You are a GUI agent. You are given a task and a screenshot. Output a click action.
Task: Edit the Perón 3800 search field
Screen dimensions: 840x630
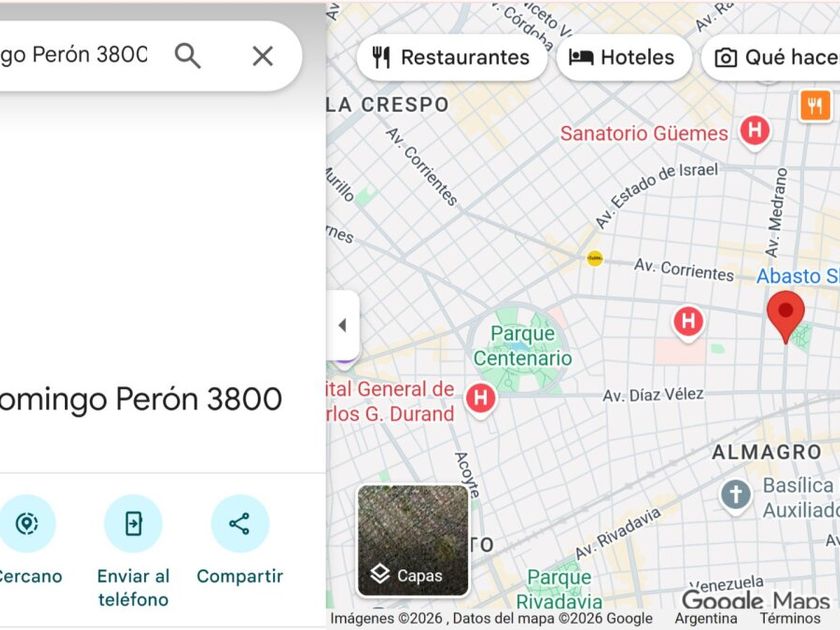(x=74, y=55)
